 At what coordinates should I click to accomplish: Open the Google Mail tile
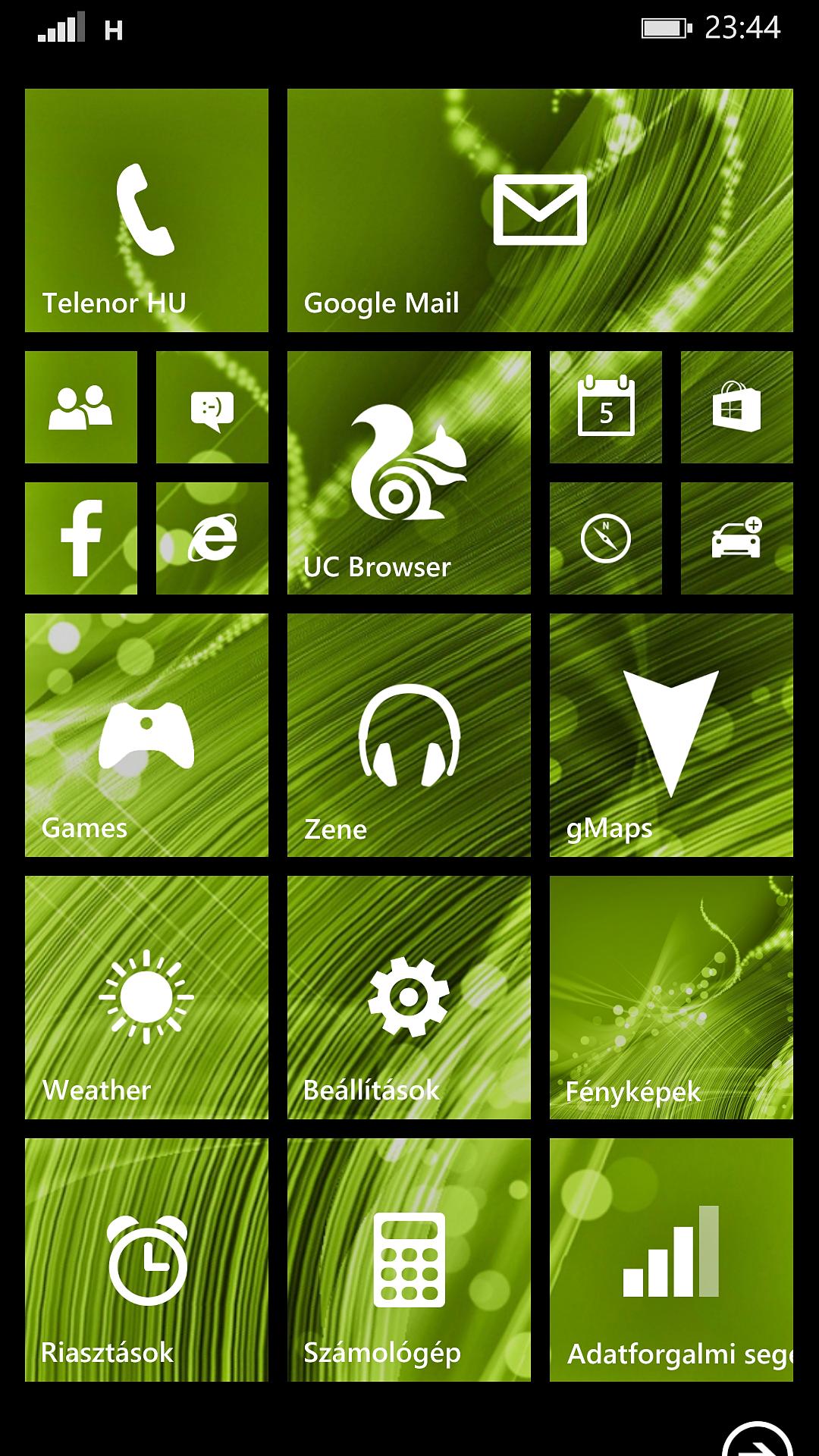(x=540, y=210)
